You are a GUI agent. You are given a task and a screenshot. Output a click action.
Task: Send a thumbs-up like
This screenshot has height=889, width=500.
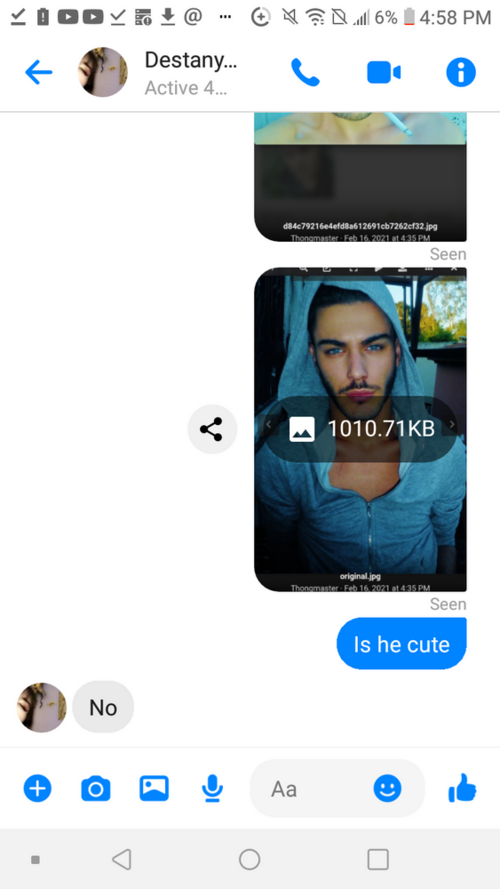click(462, 788)
